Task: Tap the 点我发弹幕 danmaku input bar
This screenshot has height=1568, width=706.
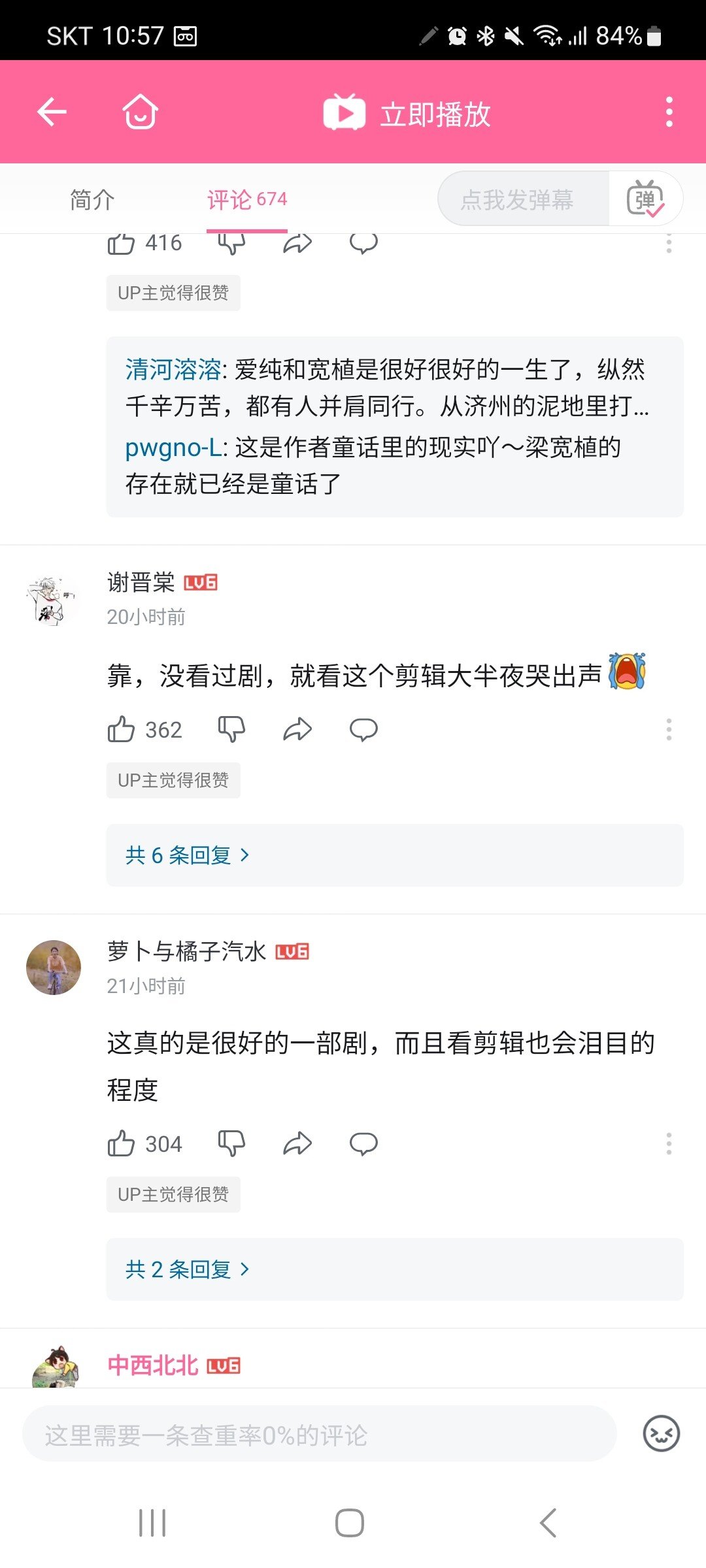Action: [x=520, y=199]
